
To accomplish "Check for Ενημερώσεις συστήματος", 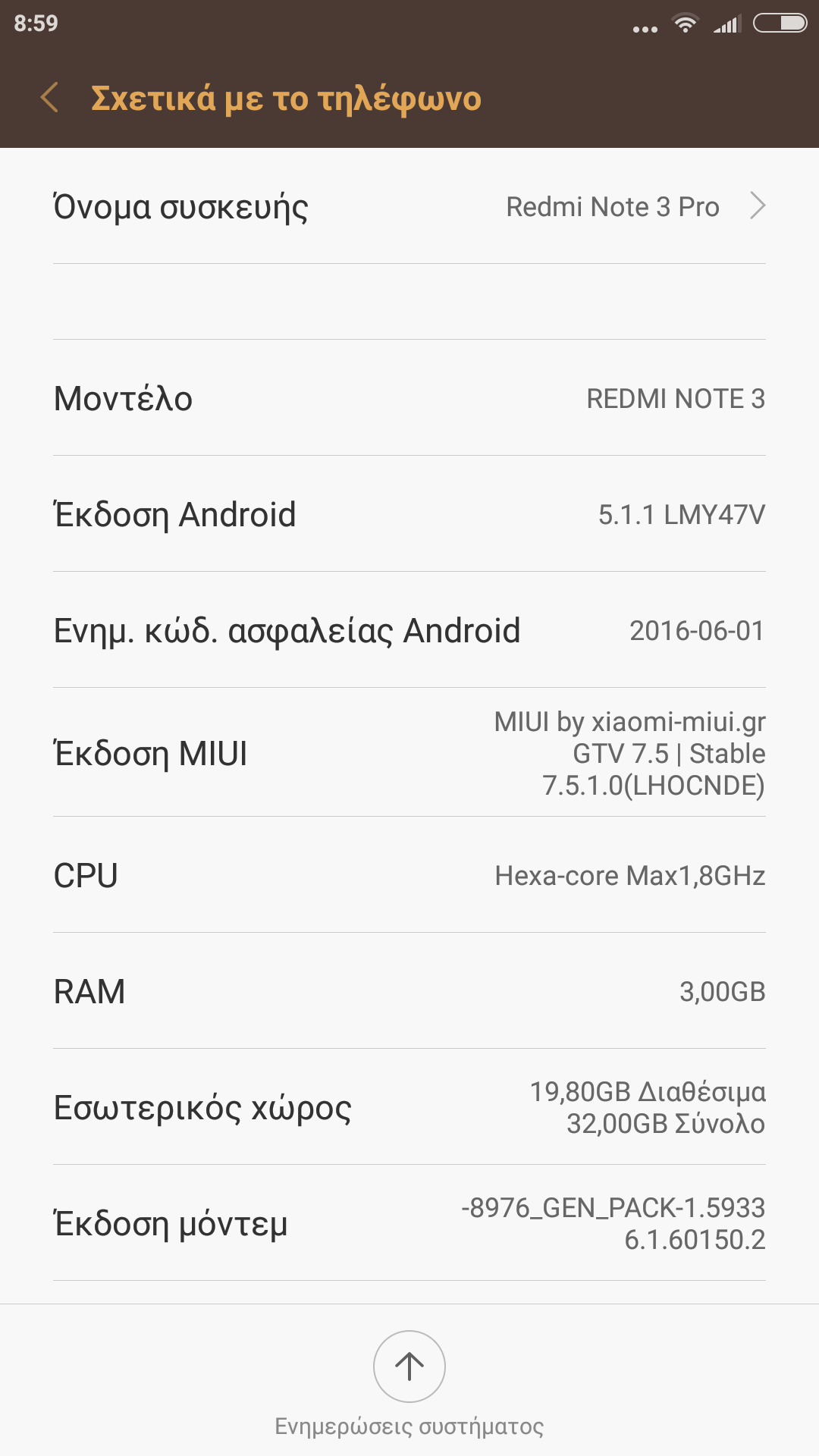I will pyautogui.click(x=409, y=1367).
